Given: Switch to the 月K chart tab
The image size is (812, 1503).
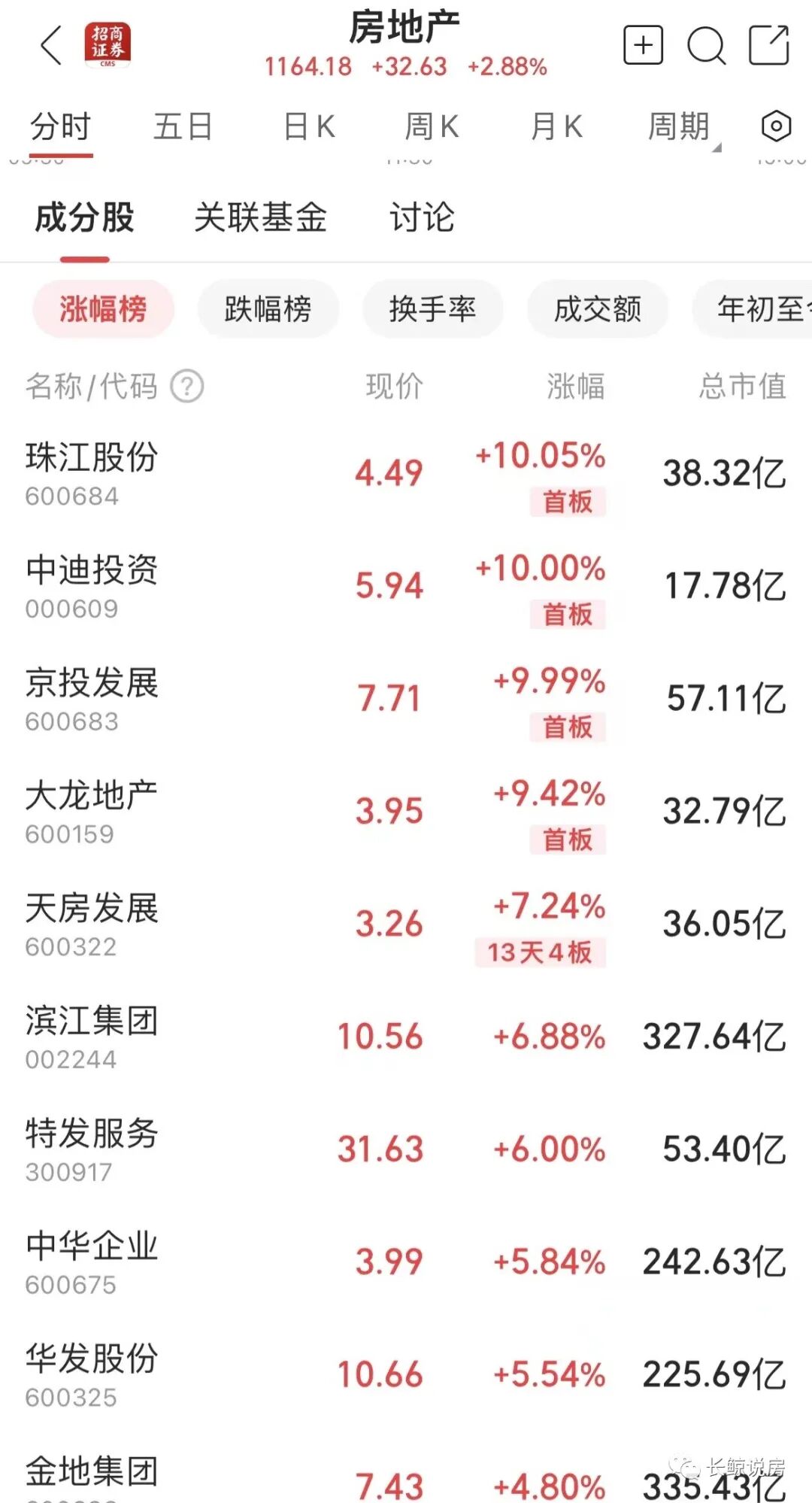Looking at the screenshot, I should tap(556, 126).
